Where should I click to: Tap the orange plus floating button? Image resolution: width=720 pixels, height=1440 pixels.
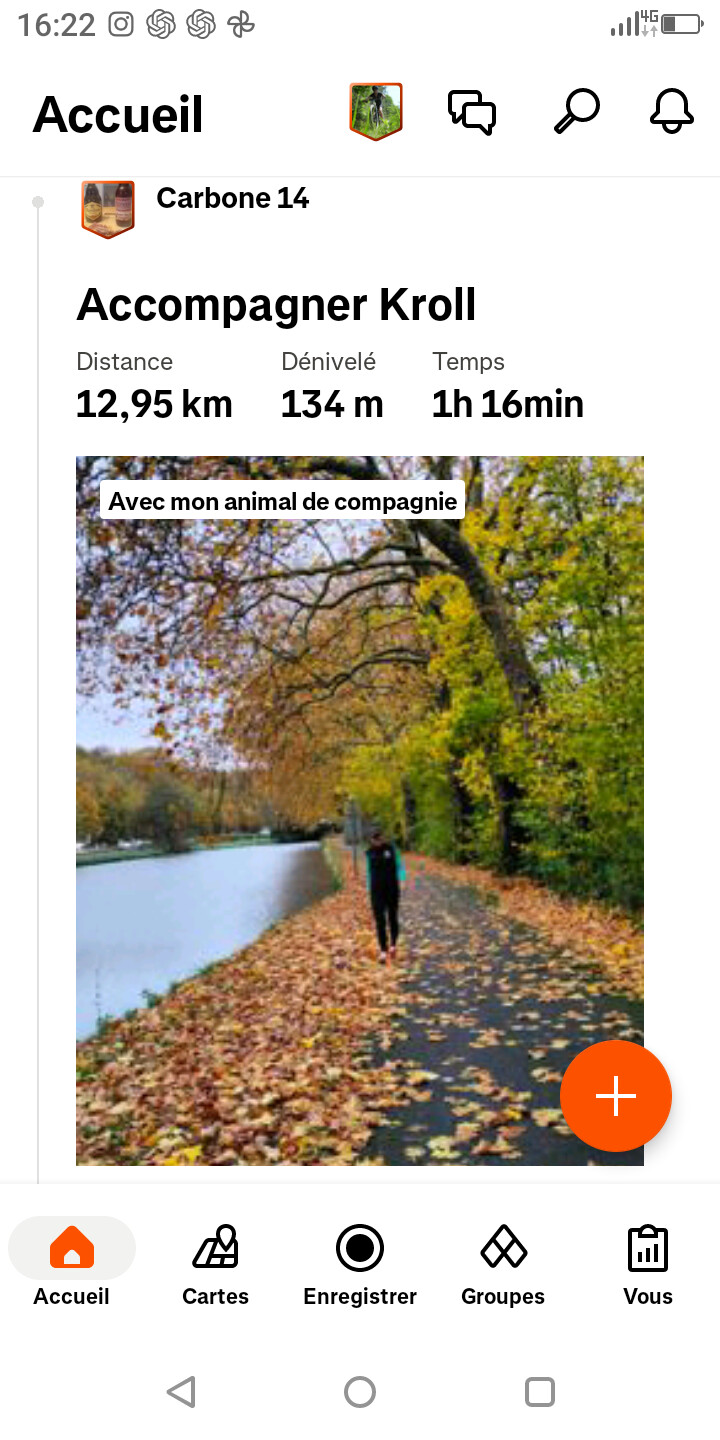click(x=615, y=1096)
